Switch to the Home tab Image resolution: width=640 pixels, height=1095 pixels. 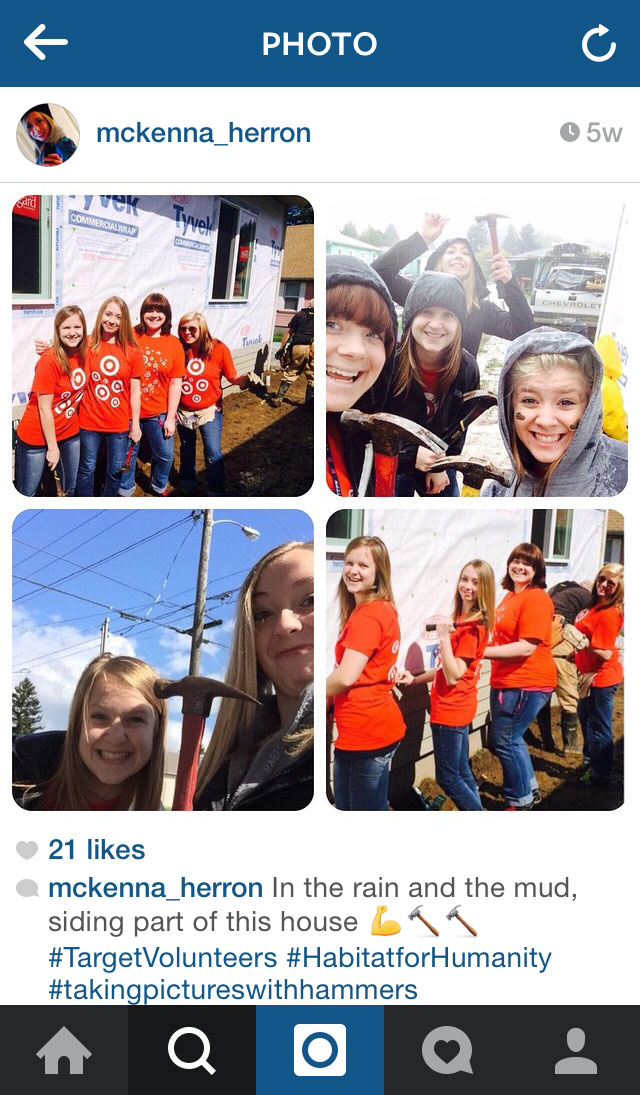[x=64, y=1050]
